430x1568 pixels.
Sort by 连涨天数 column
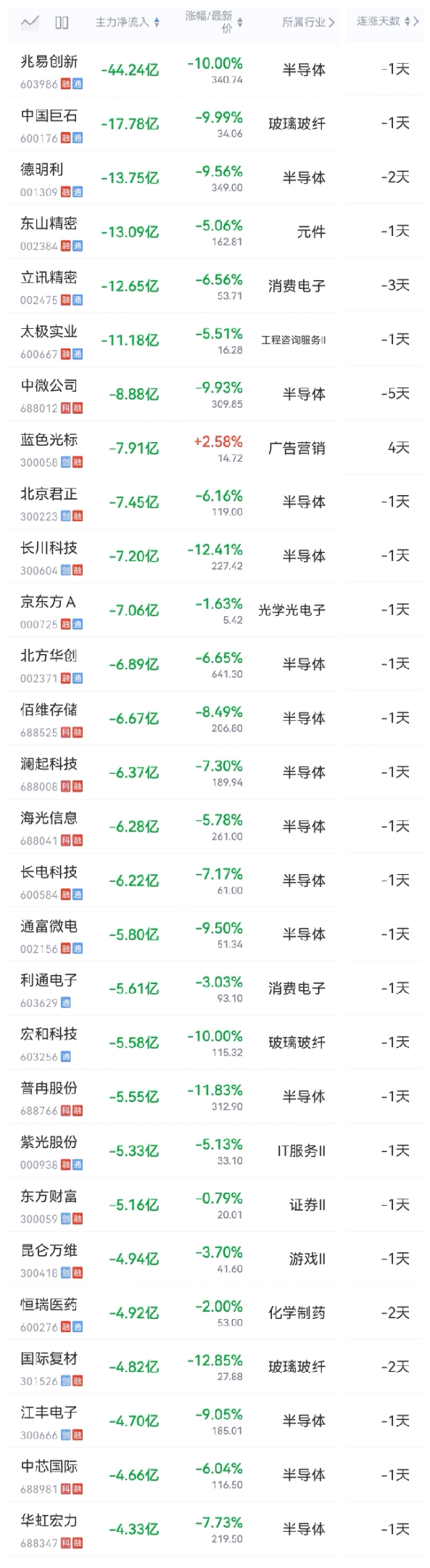[388, 22]
